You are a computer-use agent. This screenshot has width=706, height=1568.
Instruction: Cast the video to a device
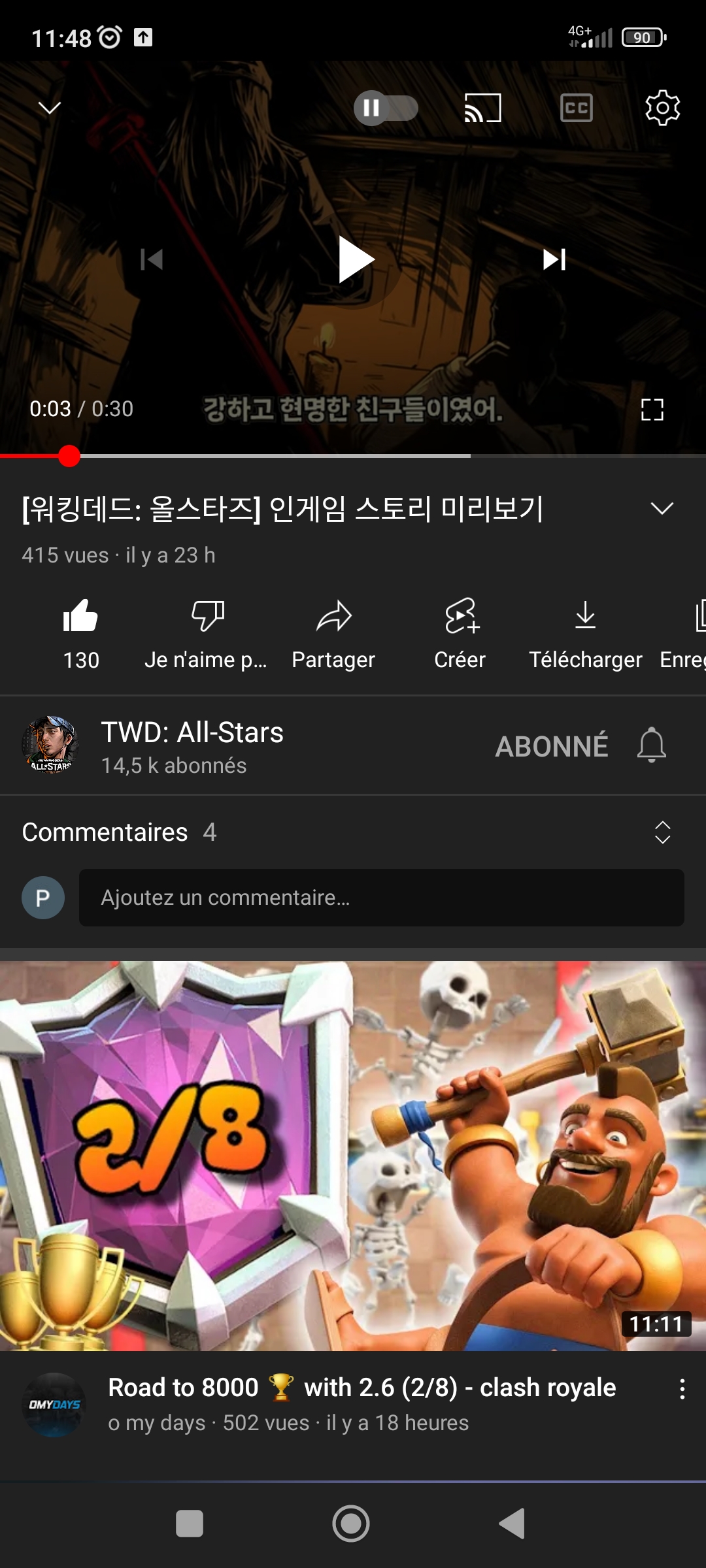(x=482, y=108)
